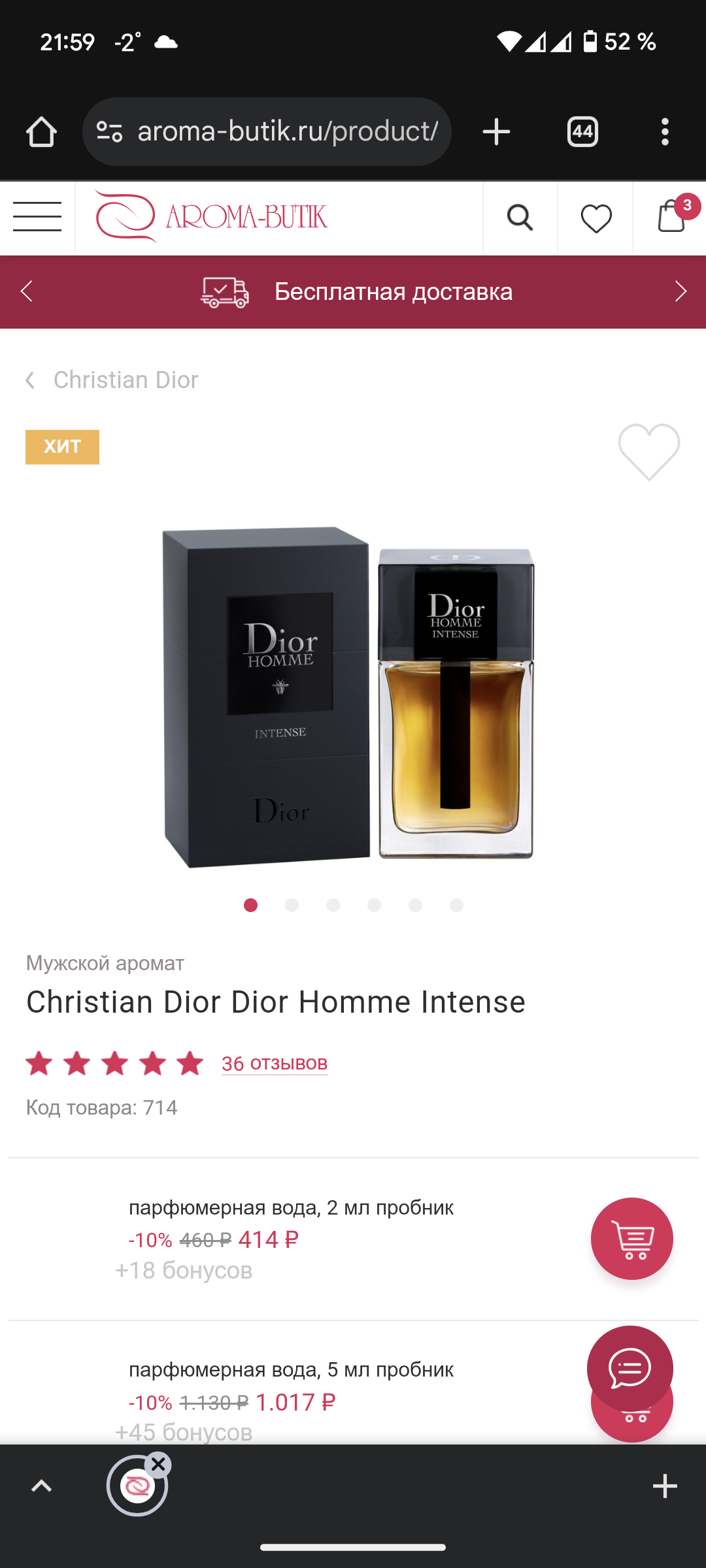The image size is (706, 1568).
Task: Open favorites heart in header
Action: 596,218
